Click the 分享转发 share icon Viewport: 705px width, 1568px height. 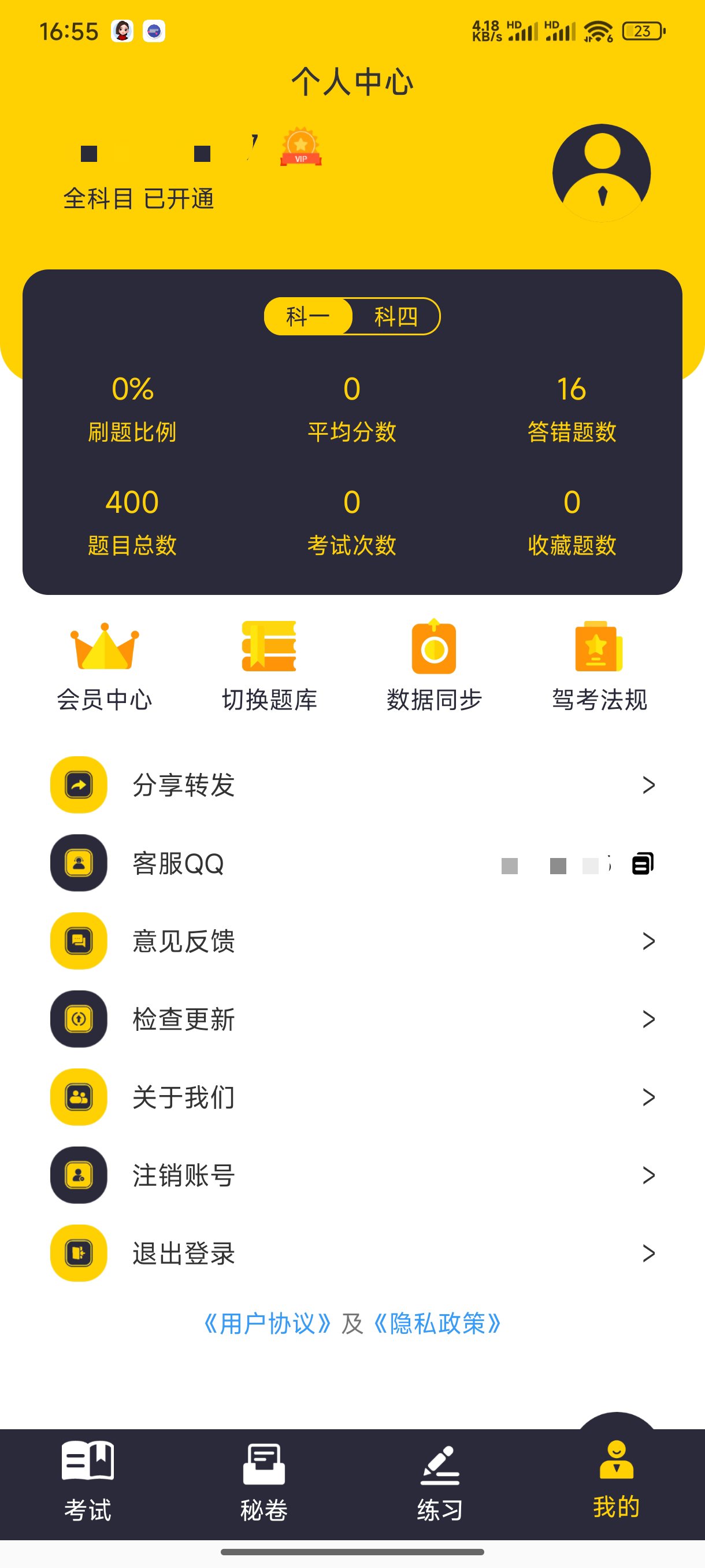(x=78, y=785)
